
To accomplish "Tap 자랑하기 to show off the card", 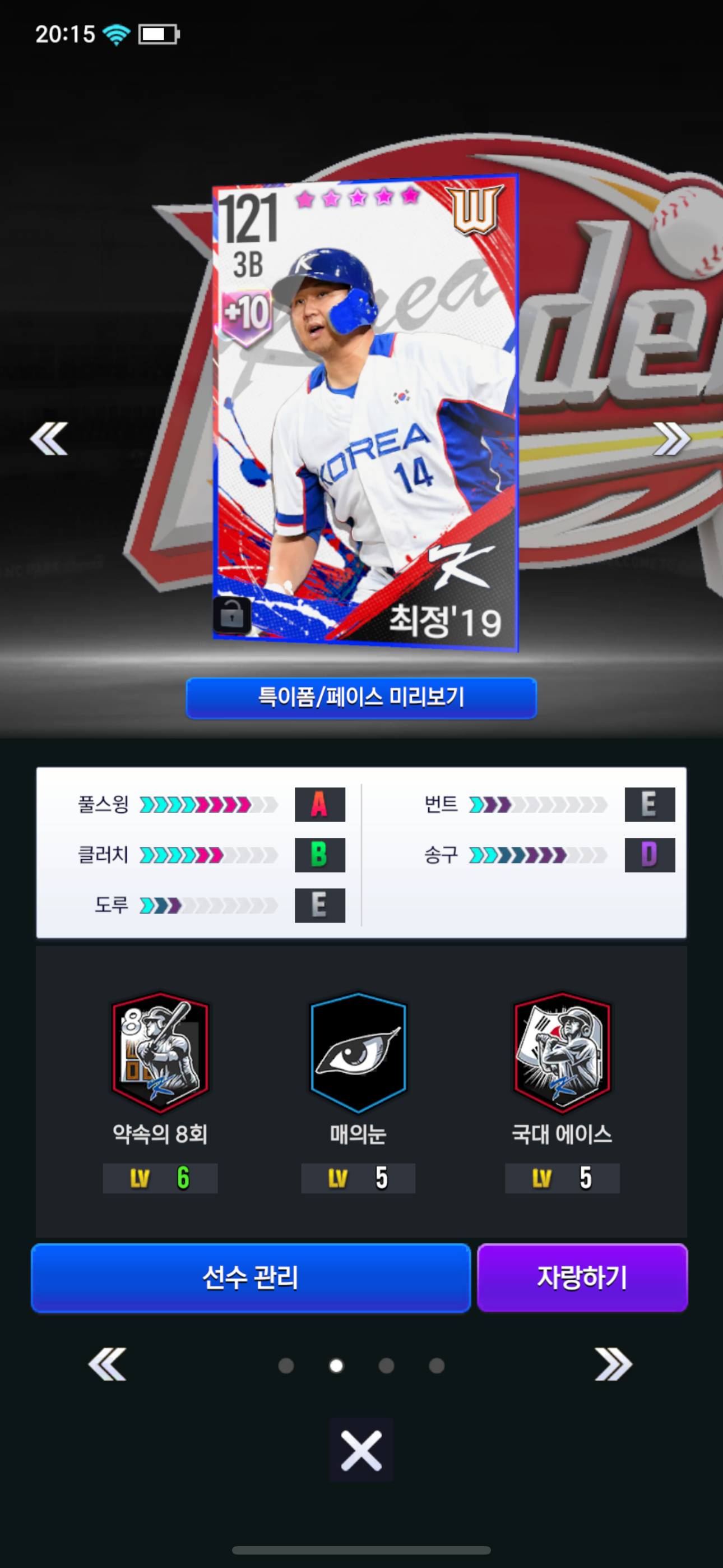I will 582,1278.
